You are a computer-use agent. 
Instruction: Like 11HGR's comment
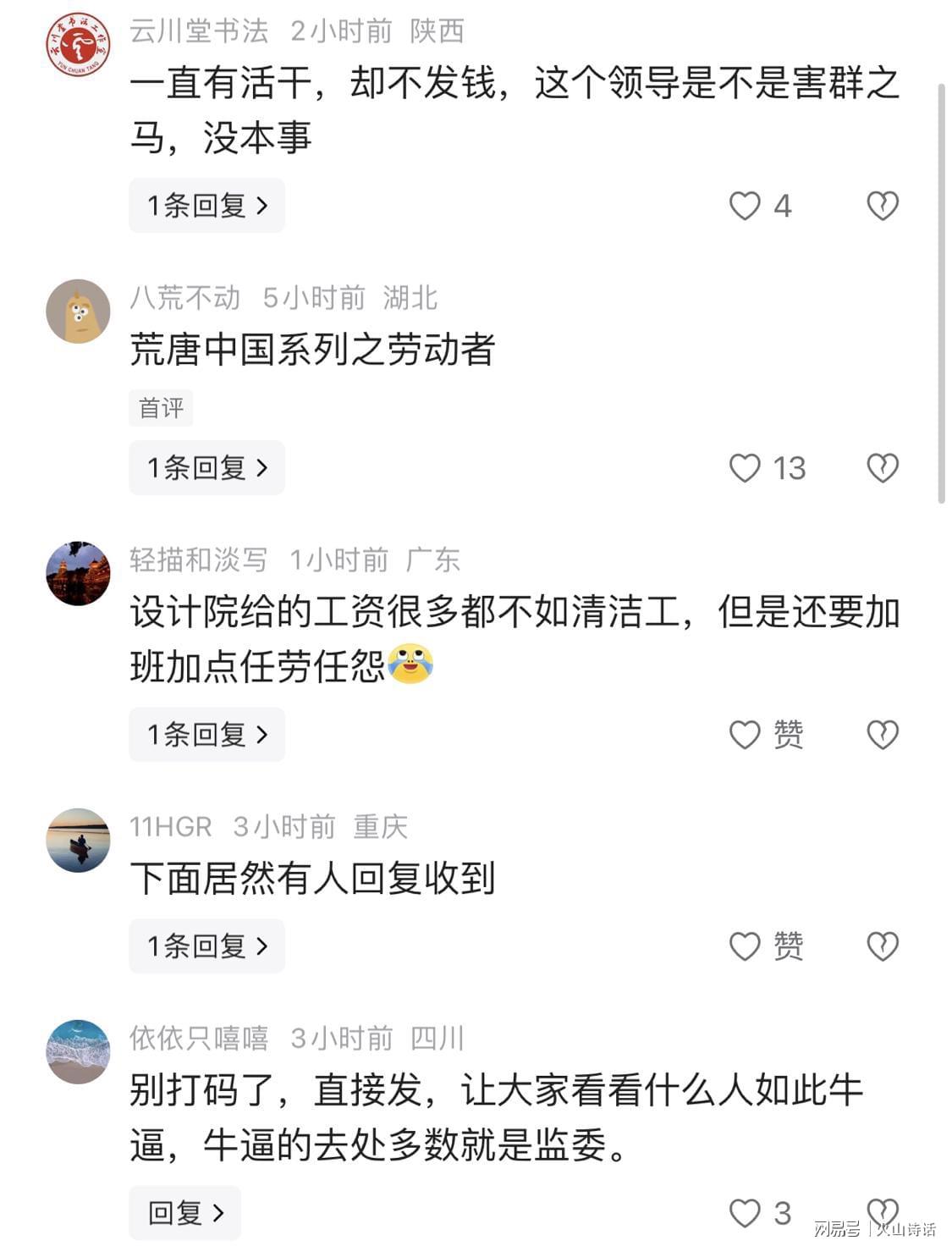pos(745,946)
